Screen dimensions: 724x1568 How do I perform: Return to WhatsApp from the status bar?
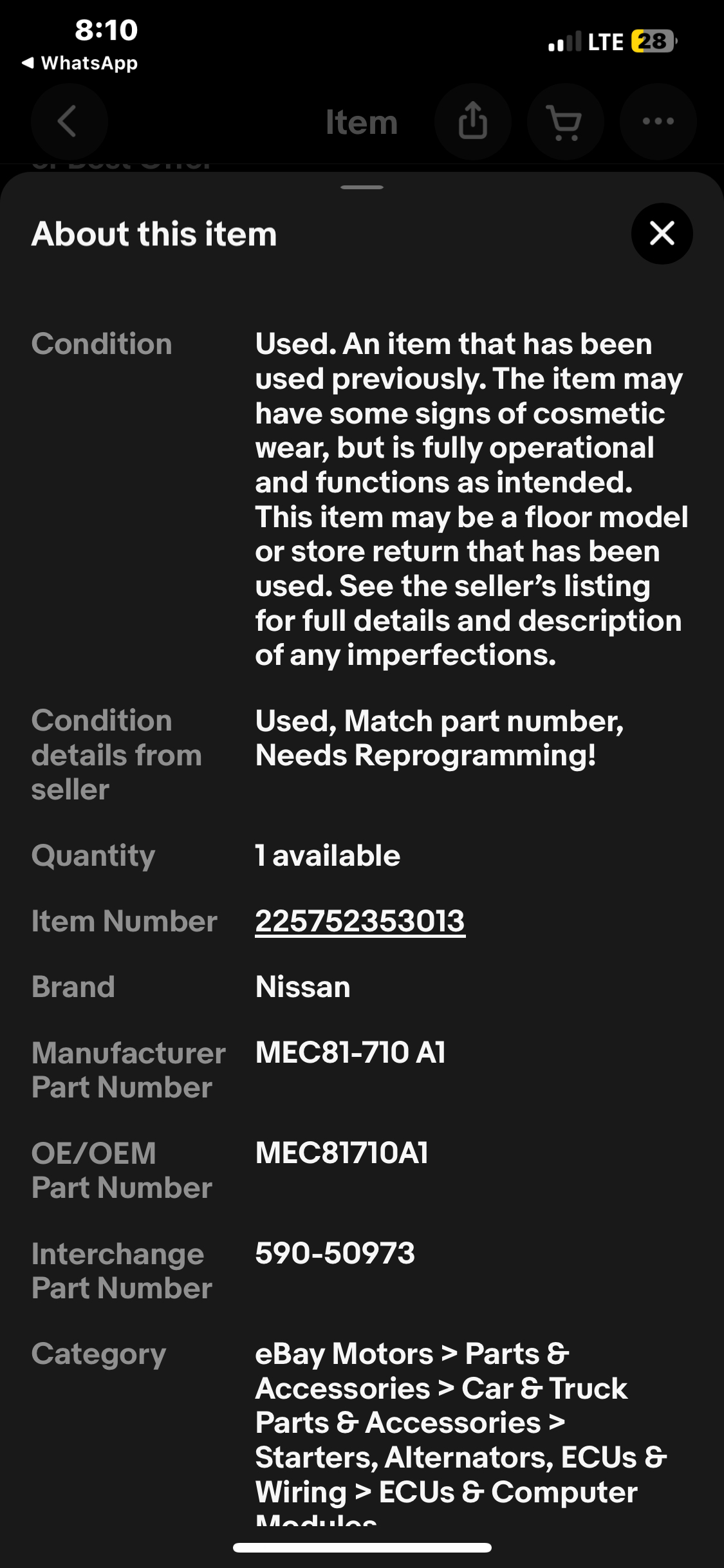tap(80, 63)
